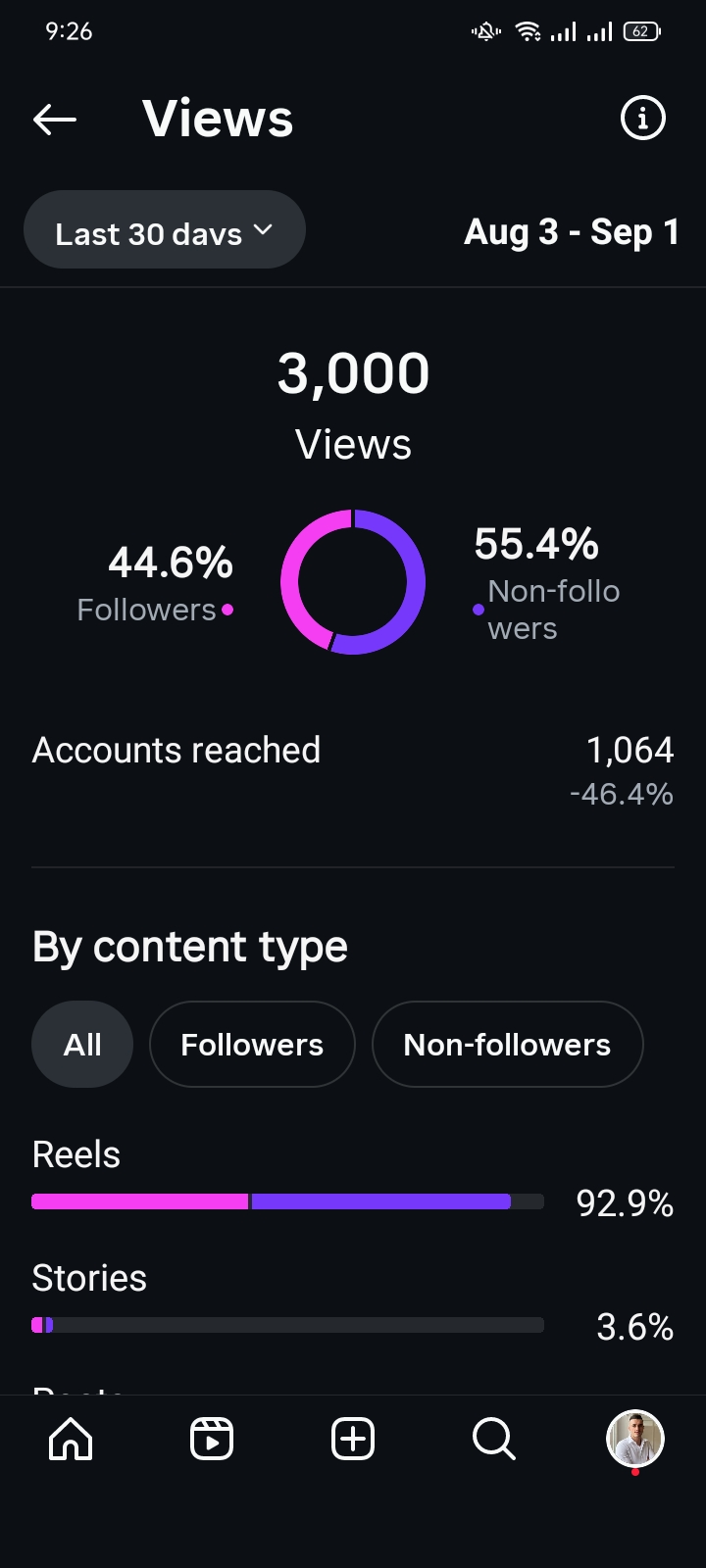Go back from the Views screen

pyautogui.click(x=55, y=120)
